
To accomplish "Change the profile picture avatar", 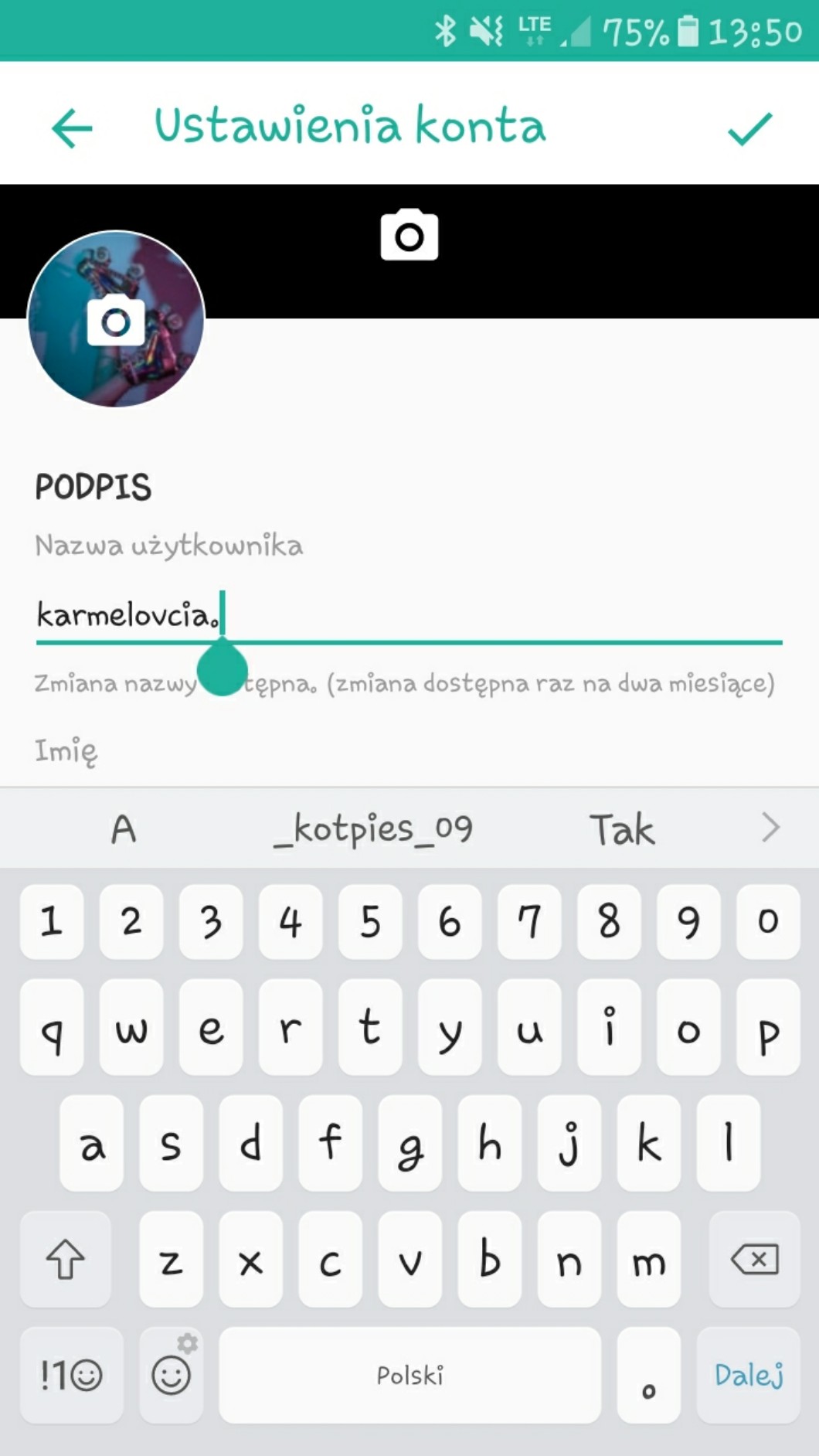I will click(x=116, y=319).
